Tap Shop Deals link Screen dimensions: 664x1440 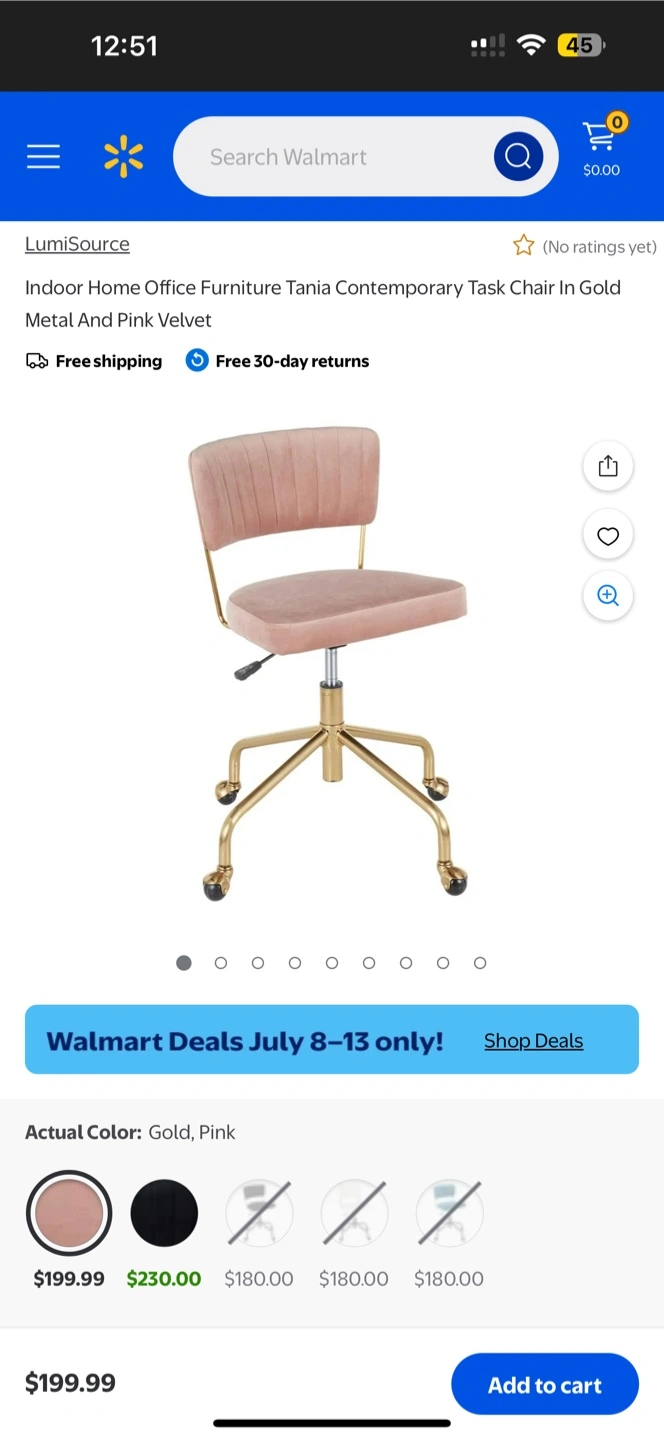[x=533, y=1041]
